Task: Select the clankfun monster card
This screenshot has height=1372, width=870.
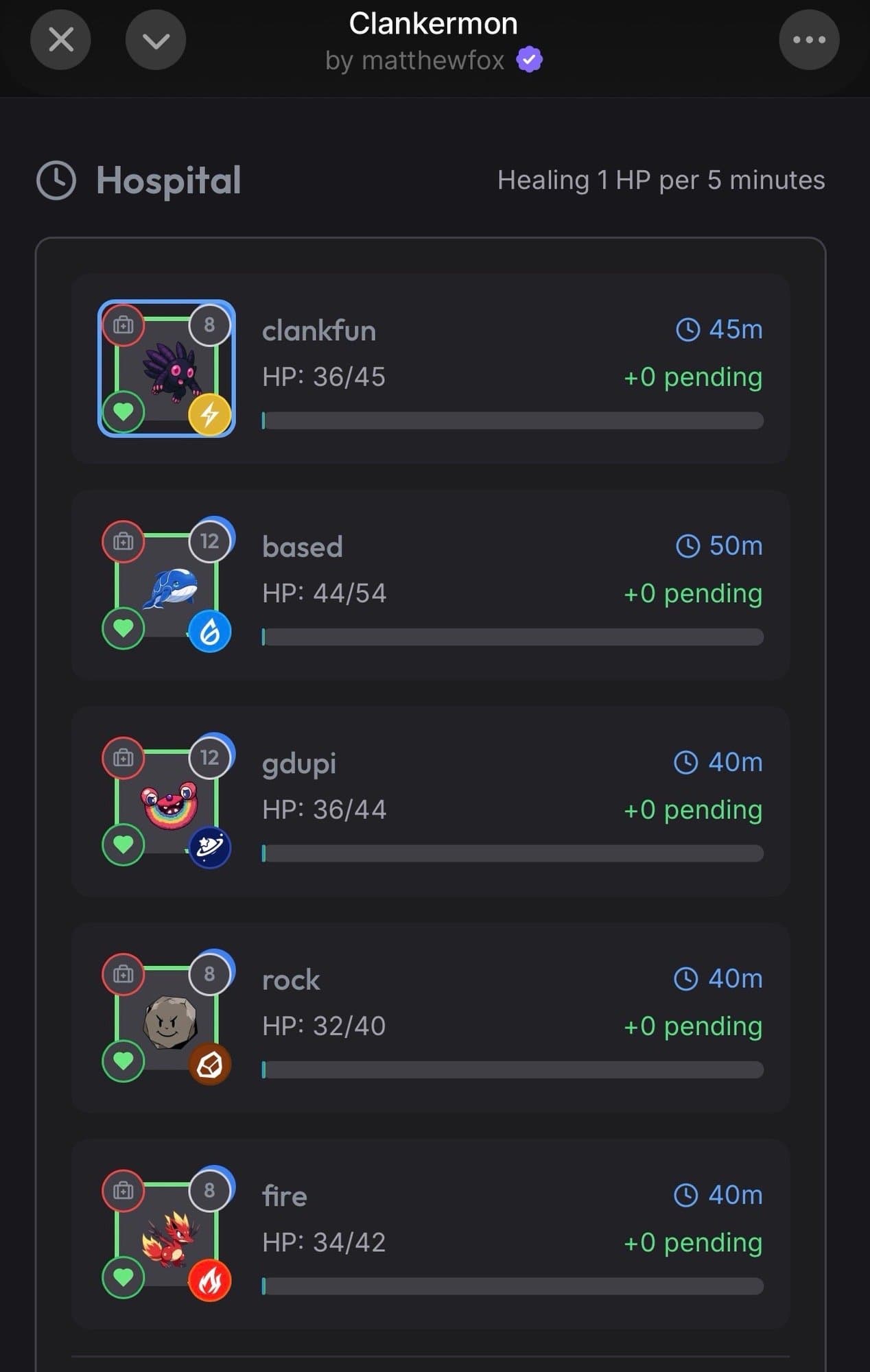Action: pos(430,369)
